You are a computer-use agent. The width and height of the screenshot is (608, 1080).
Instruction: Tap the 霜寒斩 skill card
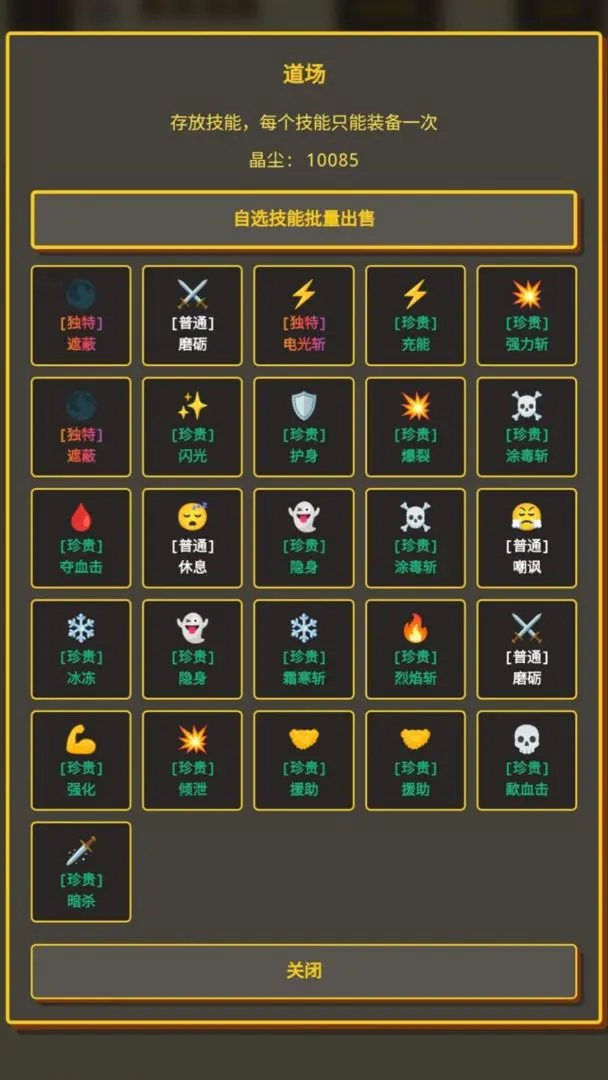(x=303, y=649)
